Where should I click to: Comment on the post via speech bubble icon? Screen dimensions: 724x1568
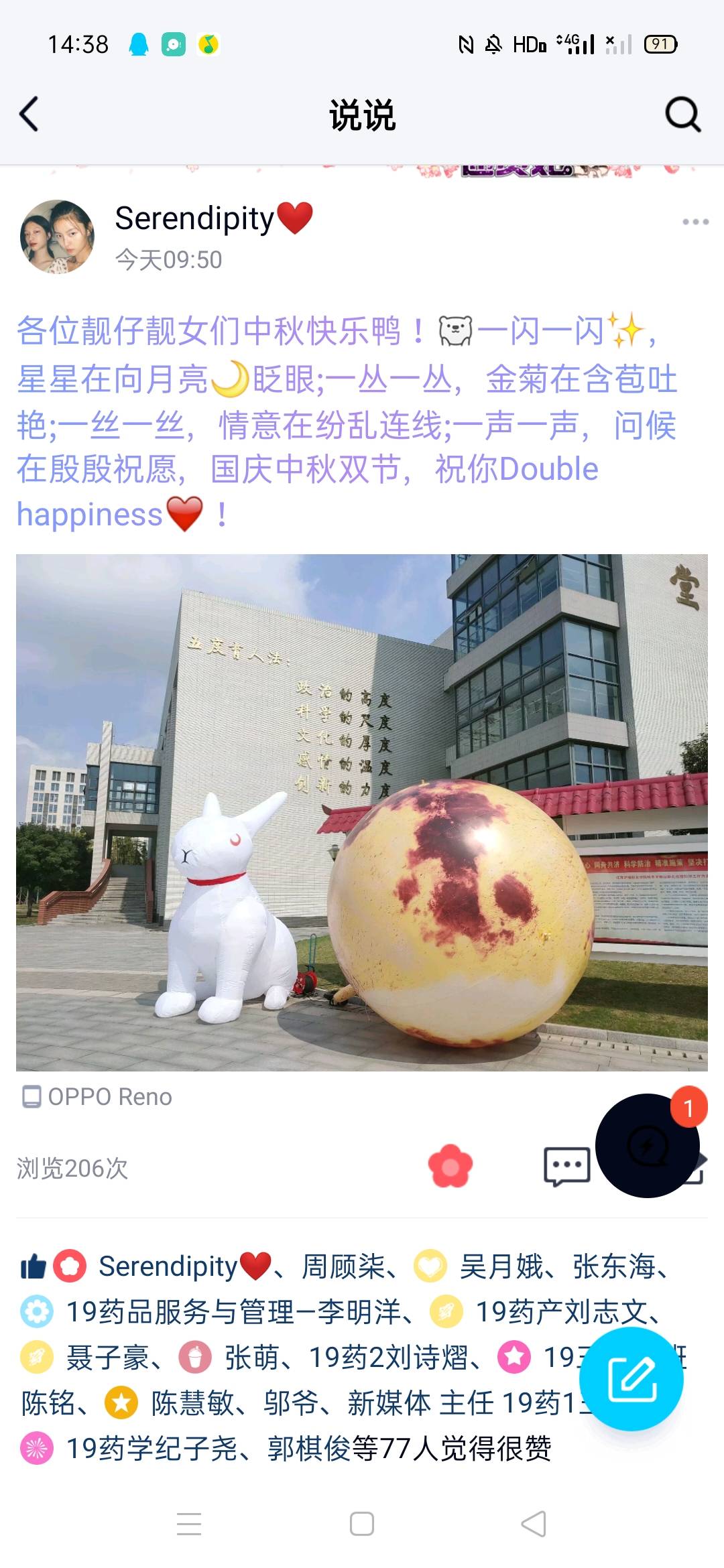[567, 1167]
